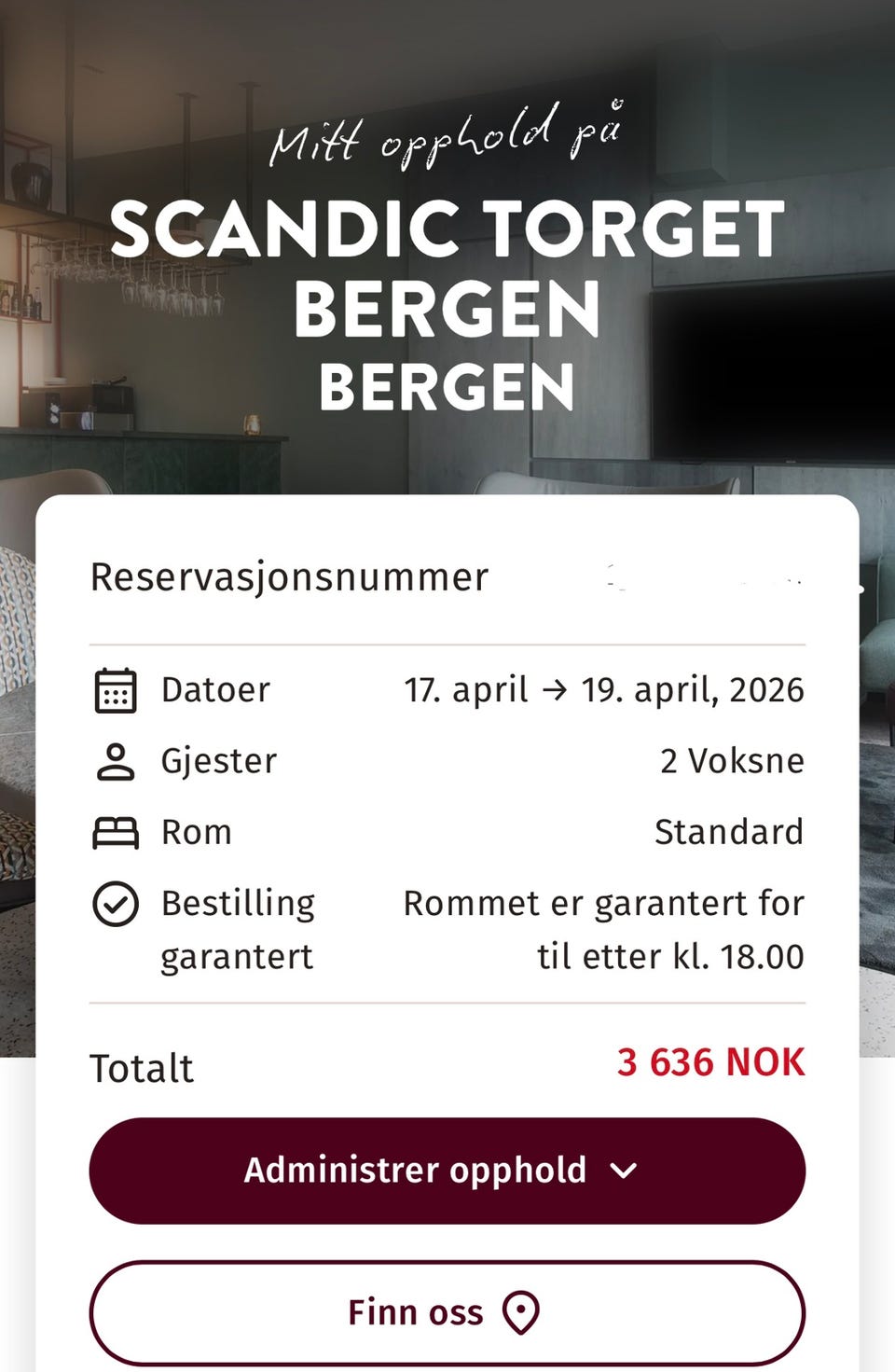
Task: Click the date range 17. april to 19. april
Action: [603, 690]
